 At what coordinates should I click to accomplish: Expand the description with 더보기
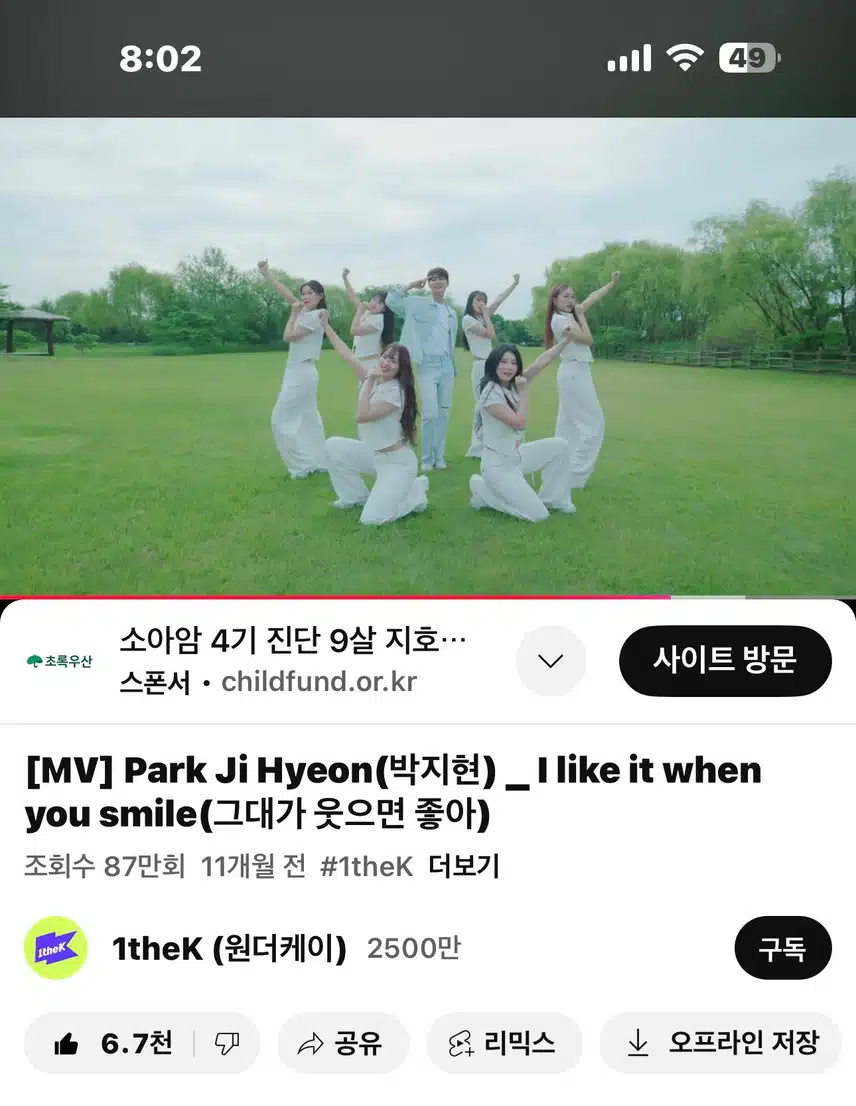coord(463,866)
